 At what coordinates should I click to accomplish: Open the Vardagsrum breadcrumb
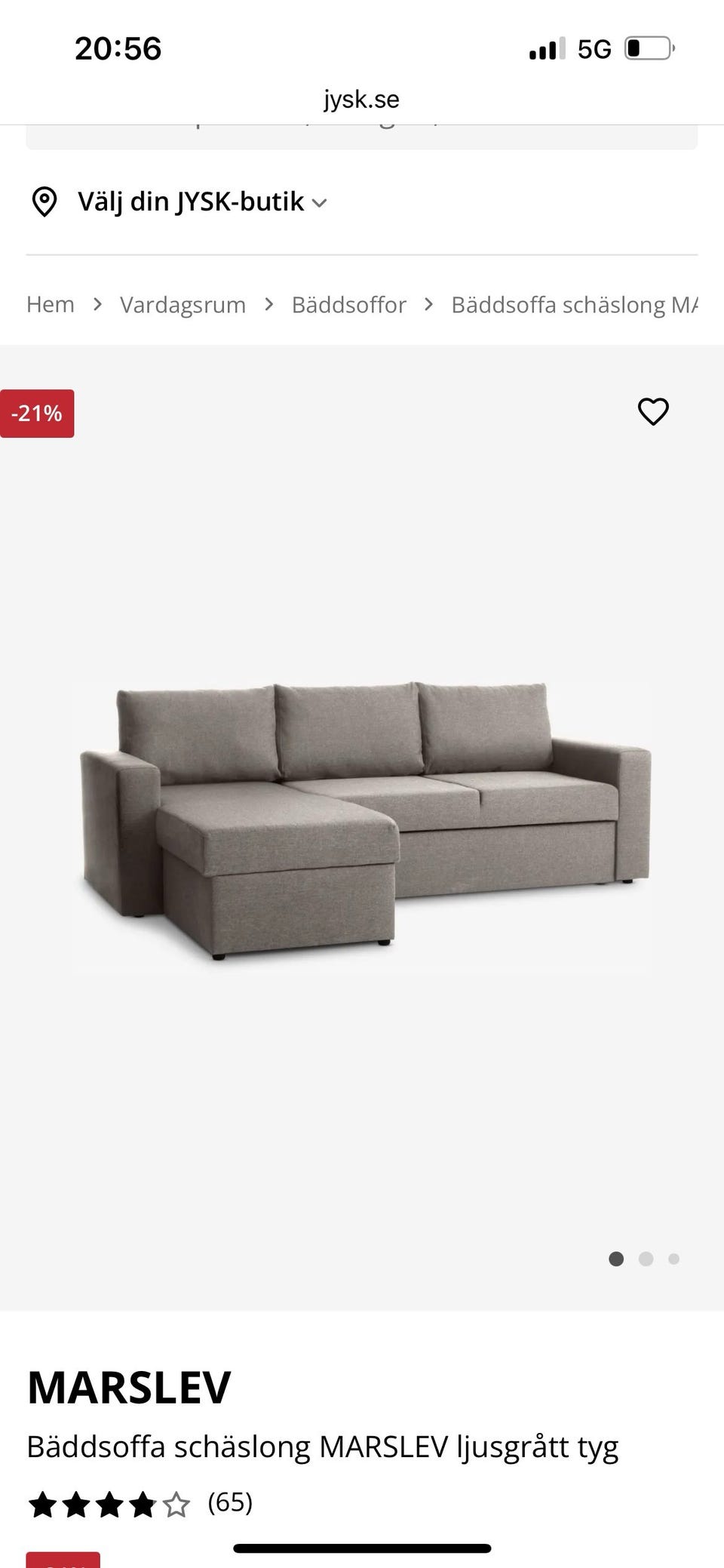(x=183, y=305)
